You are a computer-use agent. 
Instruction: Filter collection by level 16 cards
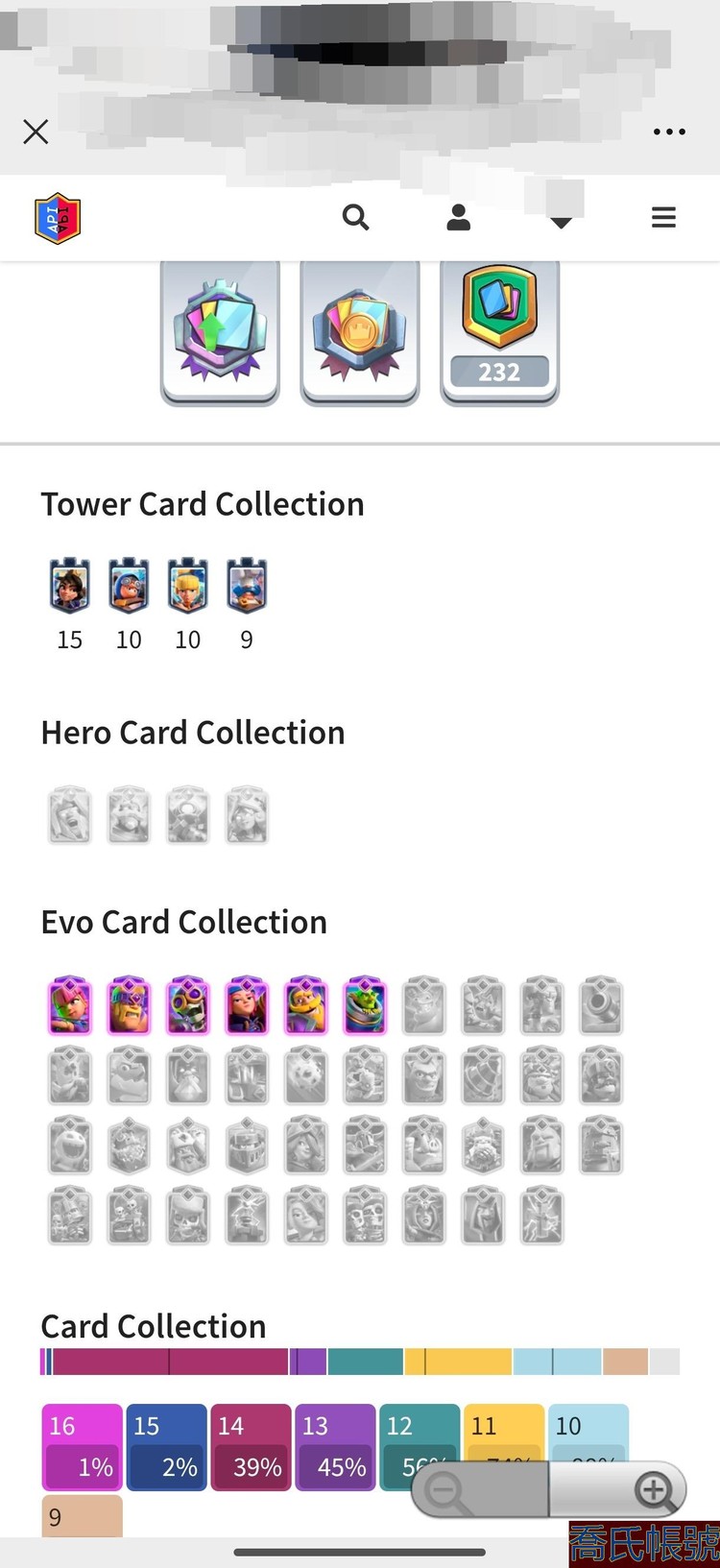(x=82, y=1447)
